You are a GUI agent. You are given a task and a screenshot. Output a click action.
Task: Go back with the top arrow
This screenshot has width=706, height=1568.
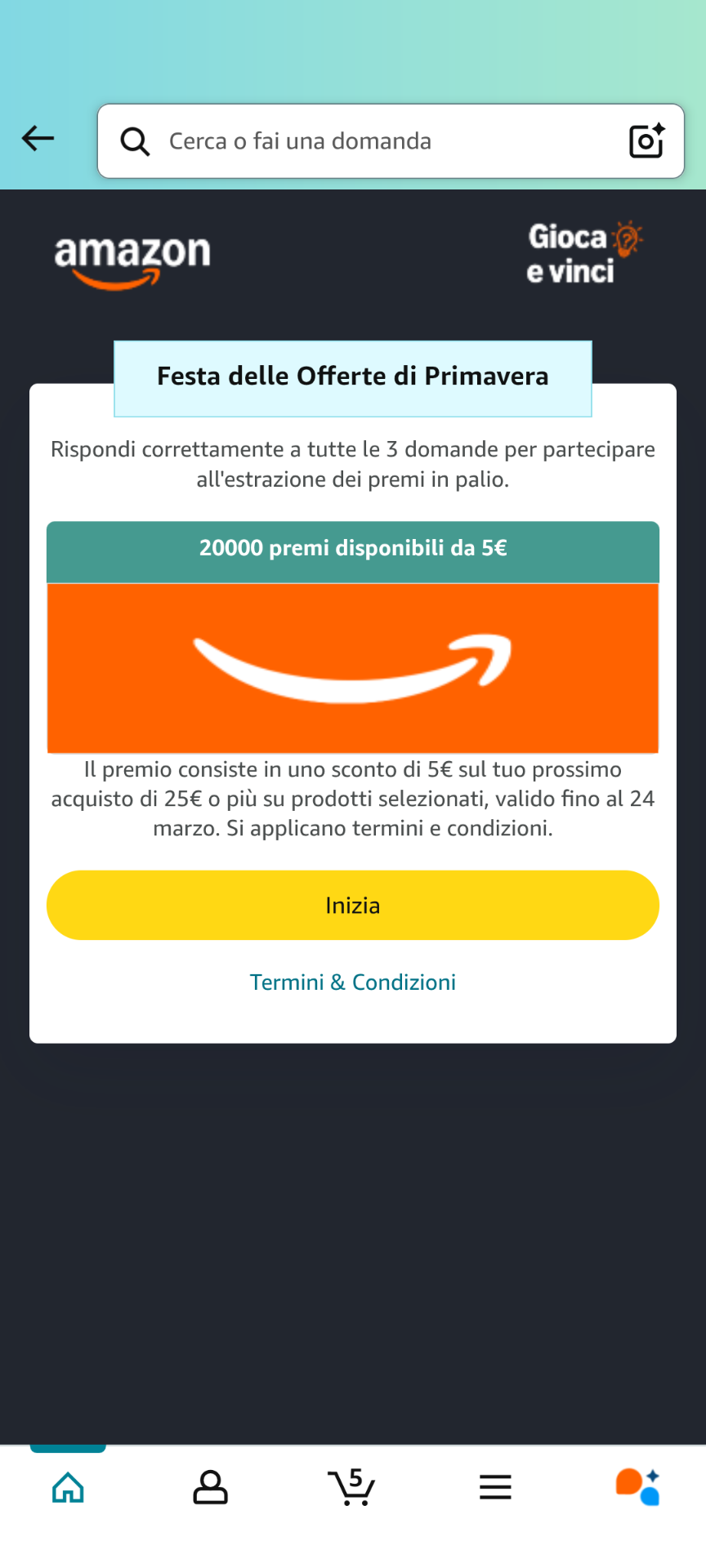coord(38,139)
